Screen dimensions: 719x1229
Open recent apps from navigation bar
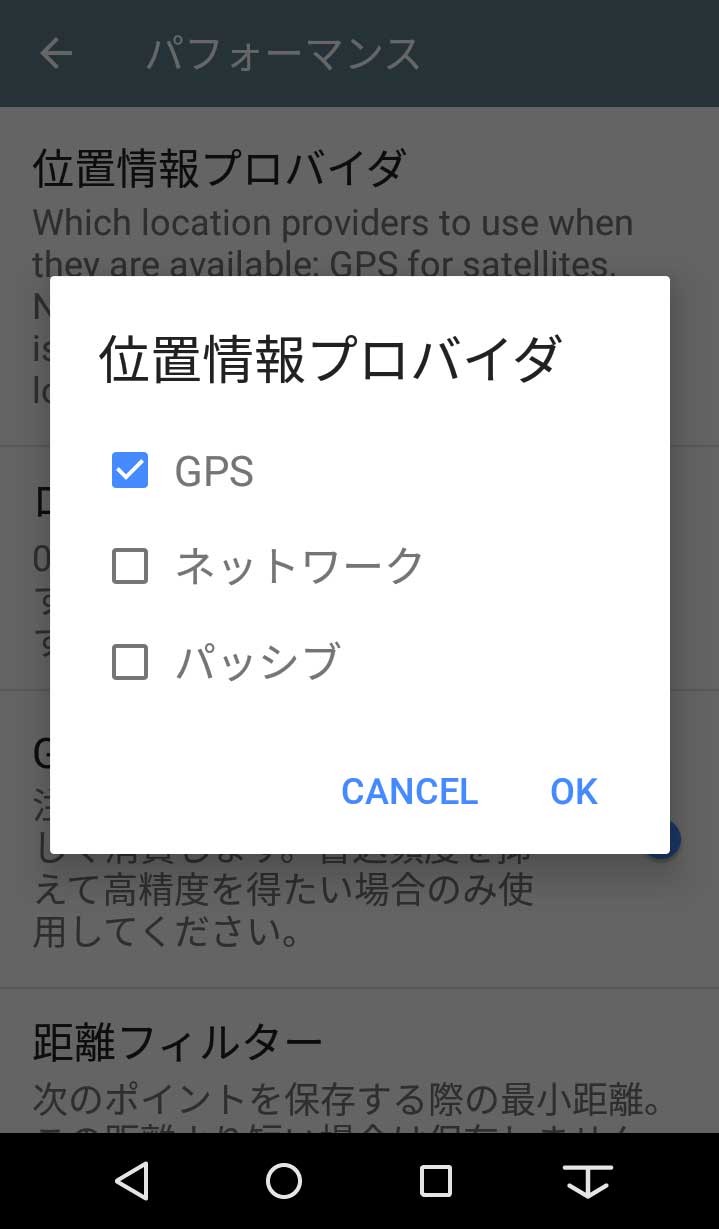[435, 1181]
